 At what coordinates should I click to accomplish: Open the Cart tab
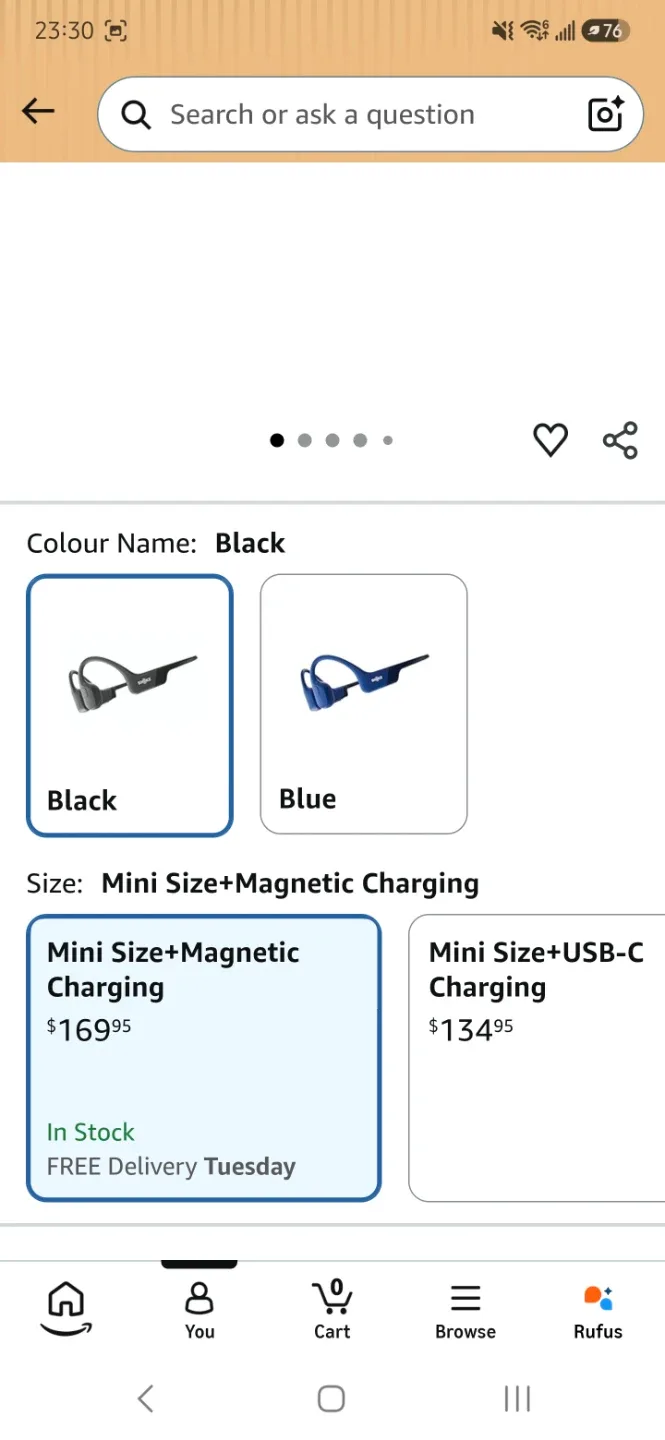tap(332, 1310)
